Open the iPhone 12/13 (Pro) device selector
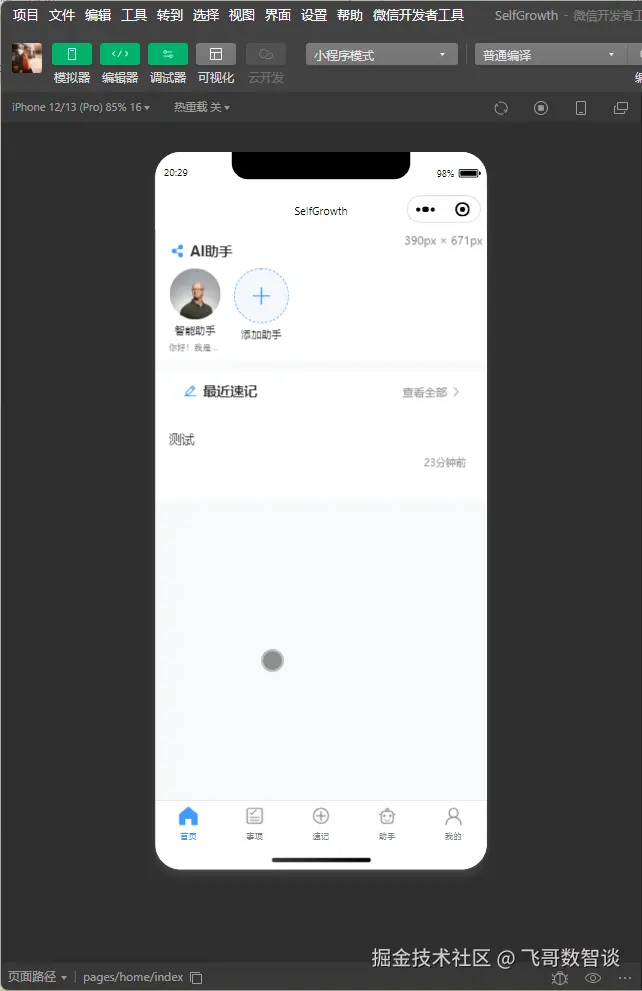Image resolution: width=642 pixels, height=991 pixels. coord(80,107)
